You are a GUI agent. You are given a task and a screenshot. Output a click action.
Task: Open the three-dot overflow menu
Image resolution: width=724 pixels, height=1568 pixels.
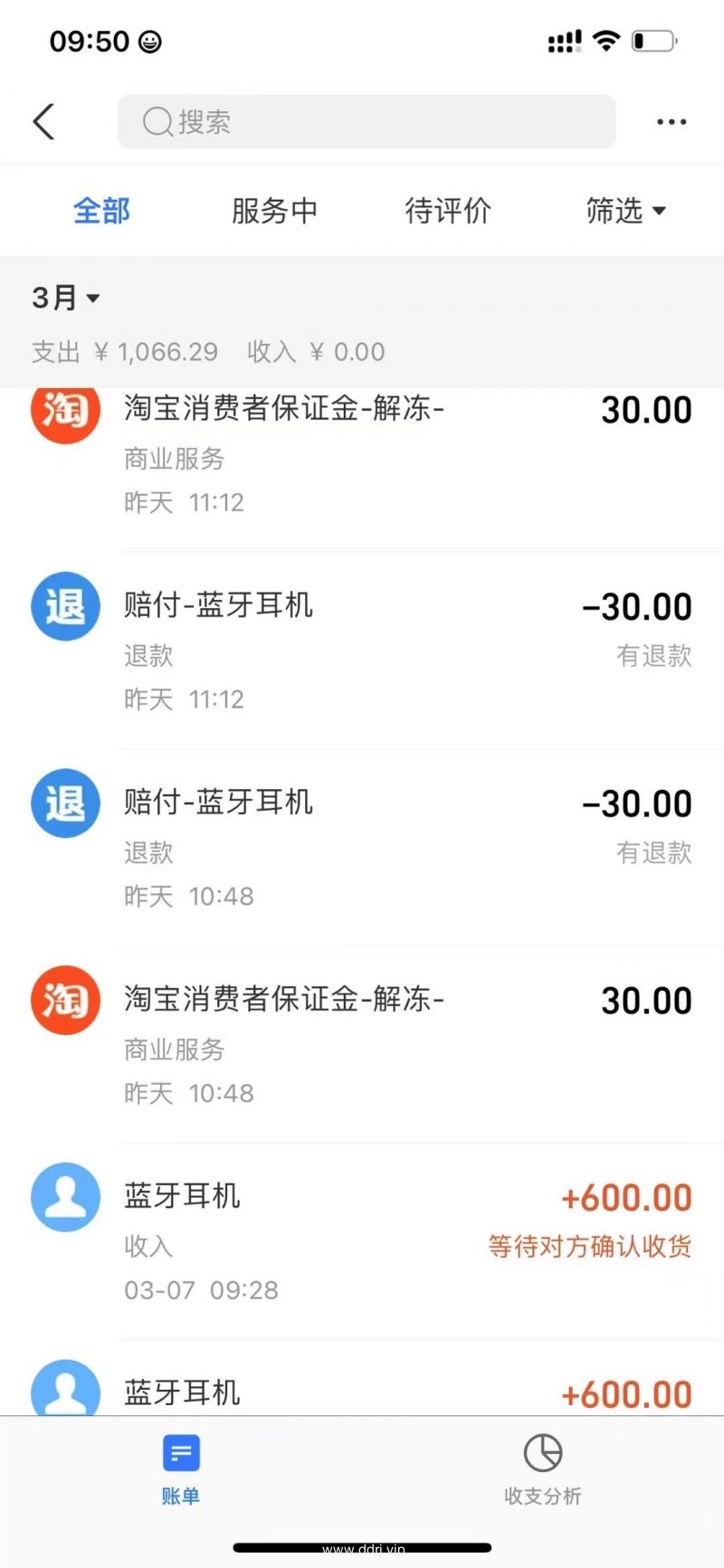pyautogui.click(x=672, y=121)
